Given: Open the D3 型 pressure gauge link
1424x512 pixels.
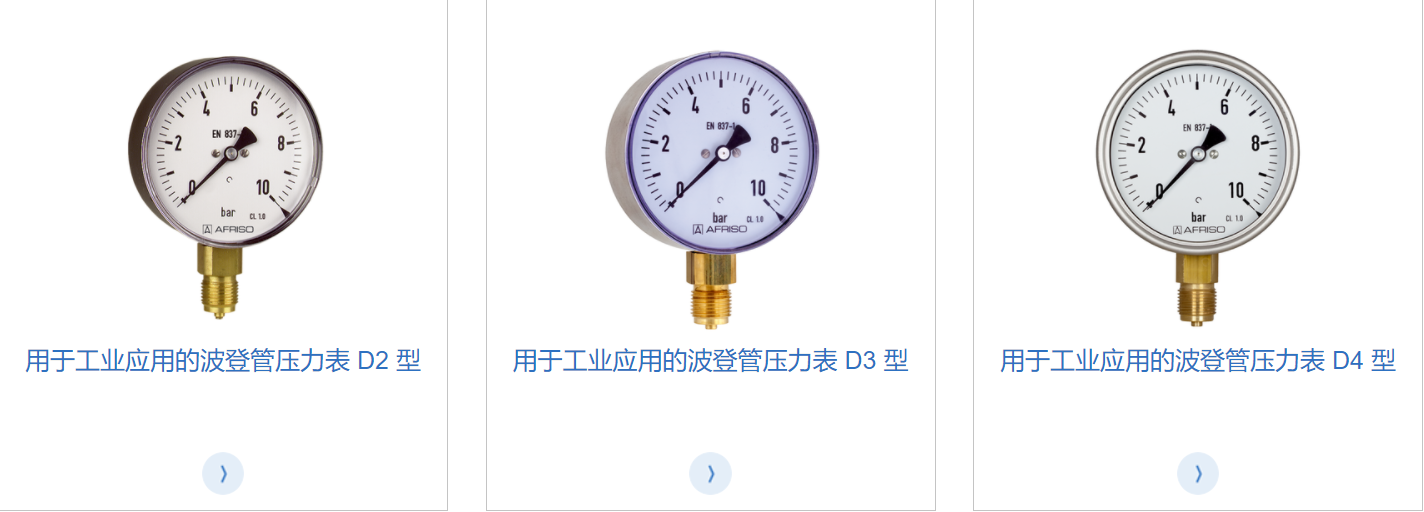Looking at the screenshot, I should click(710, 361).
